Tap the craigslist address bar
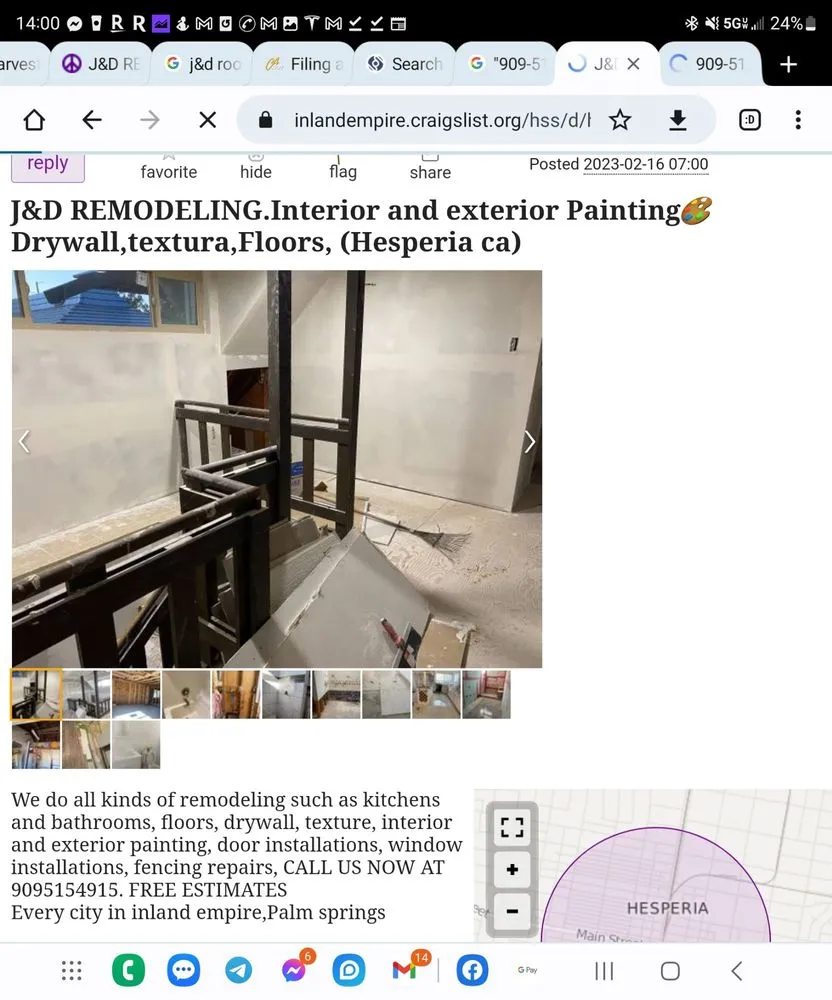The height and width of the screenshot is (1000, 832). [x=440, y=120]
